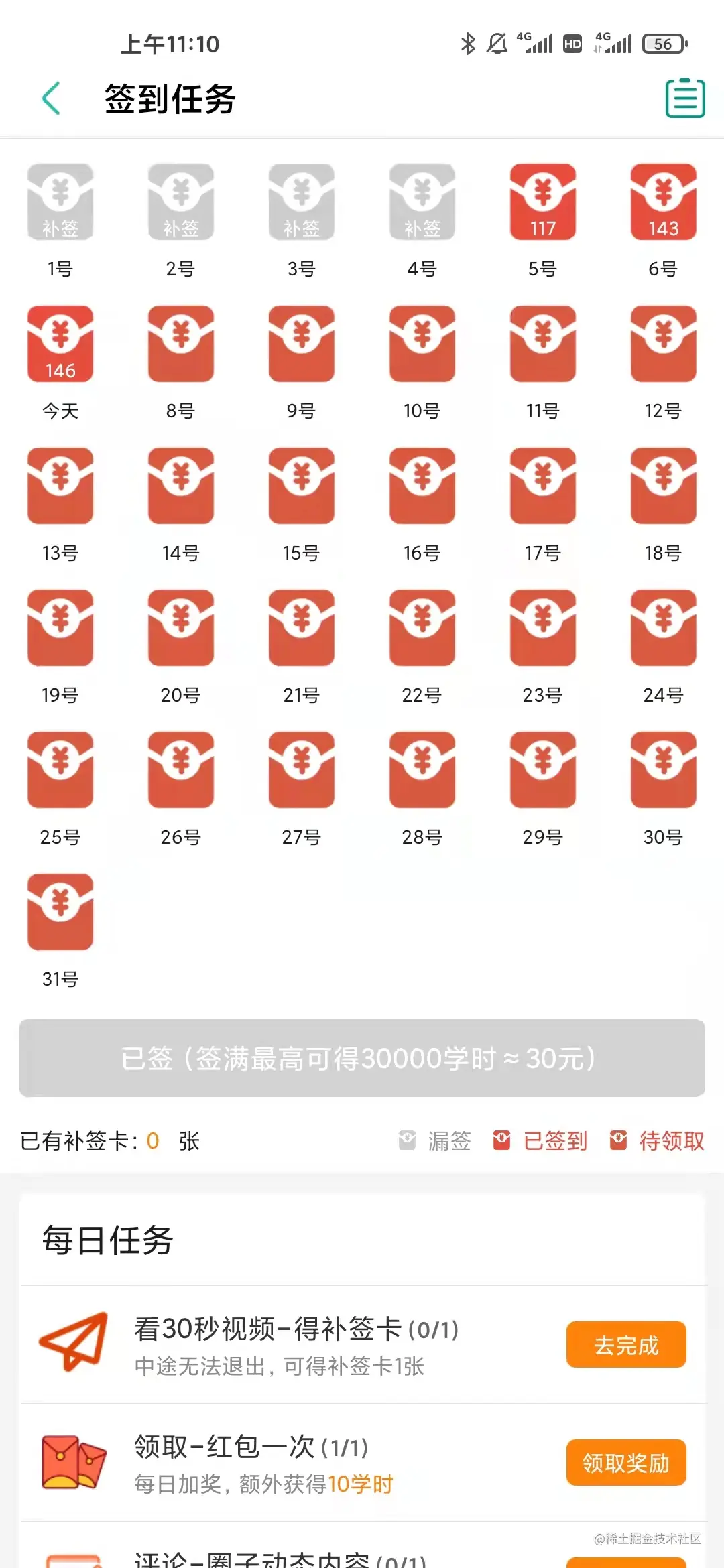Tap the red packet for 8号
This screenshot has height=1568, width=724.
(181, 344)
